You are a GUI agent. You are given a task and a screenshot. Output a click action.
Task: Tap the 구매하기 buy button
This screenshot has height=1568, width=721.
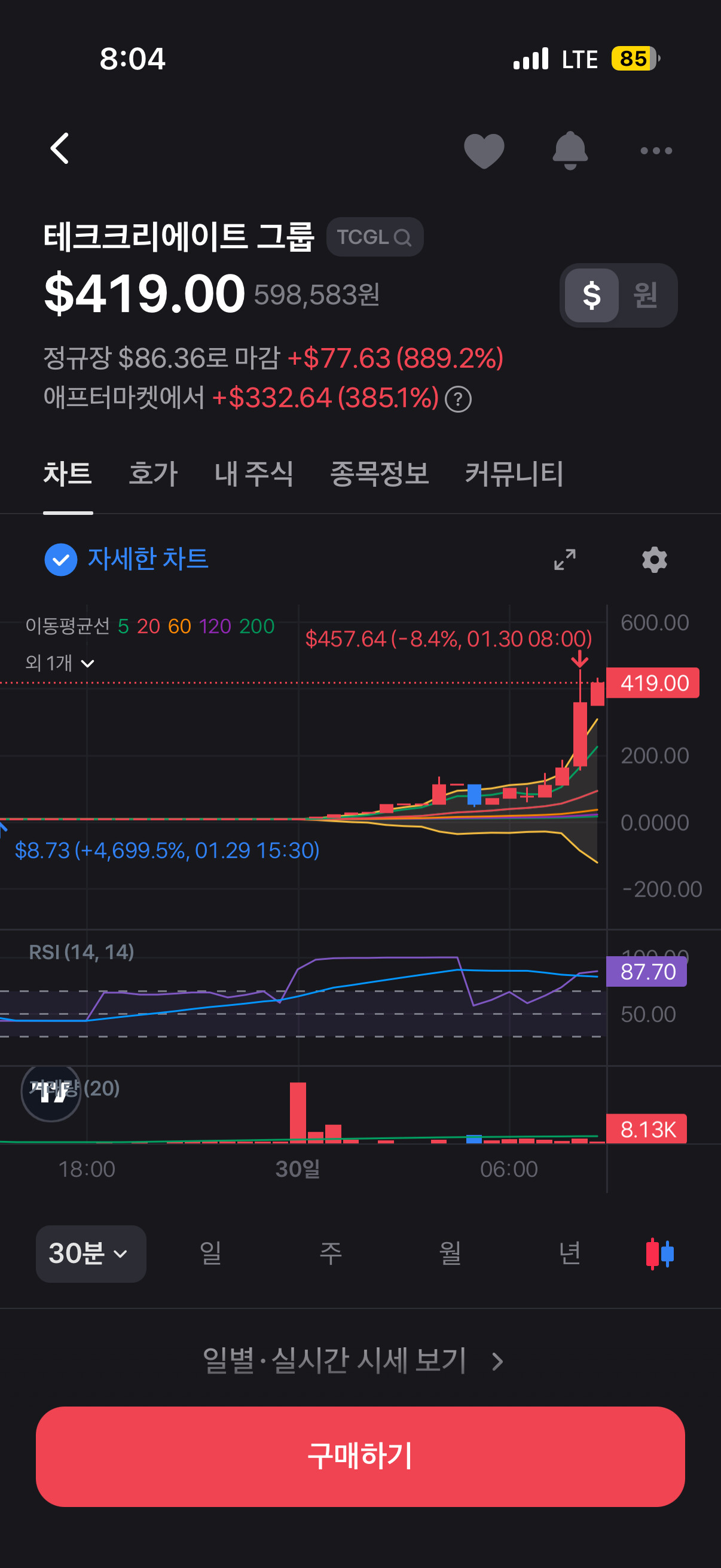[x=360, y=1457]
